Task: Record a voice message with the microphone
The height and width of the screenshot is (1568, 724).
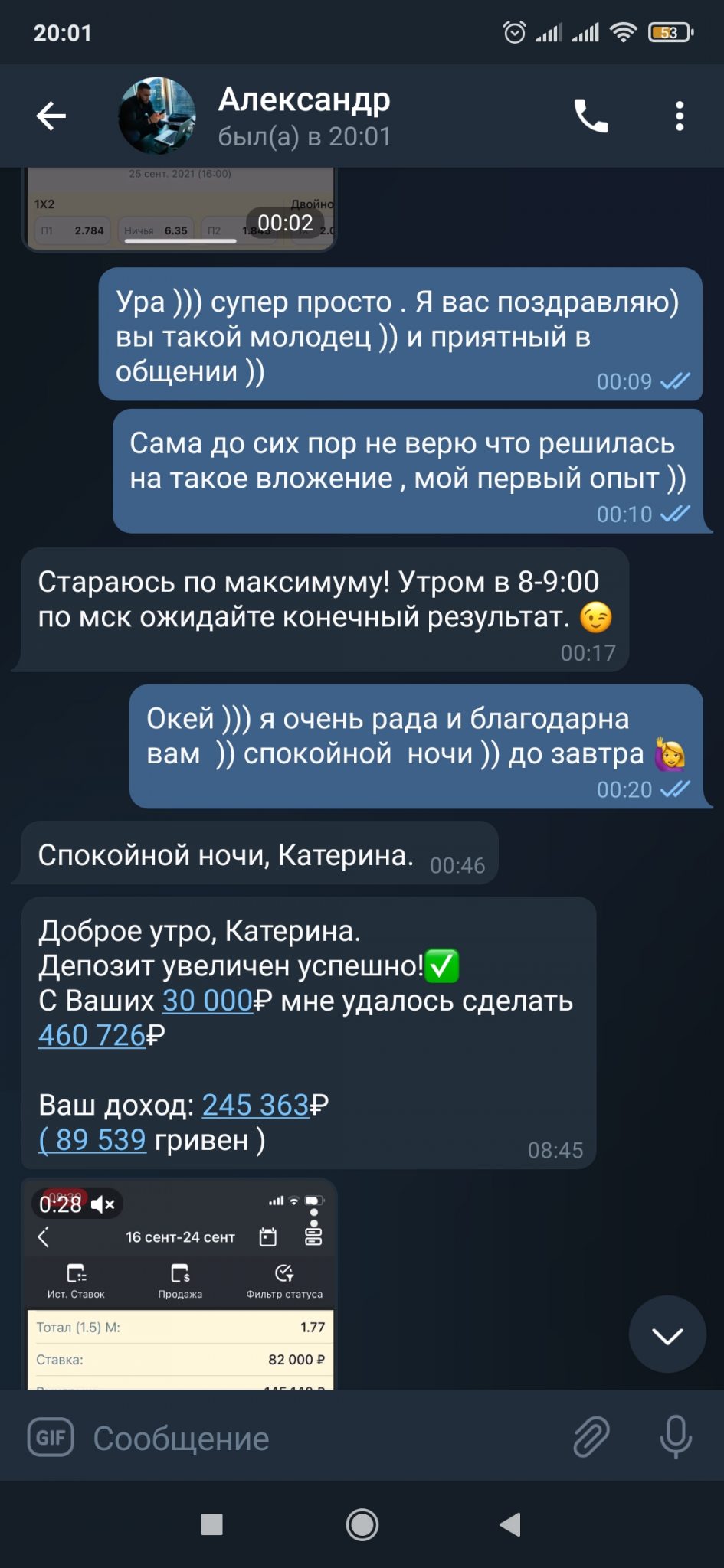Action: click(676, 1437)
